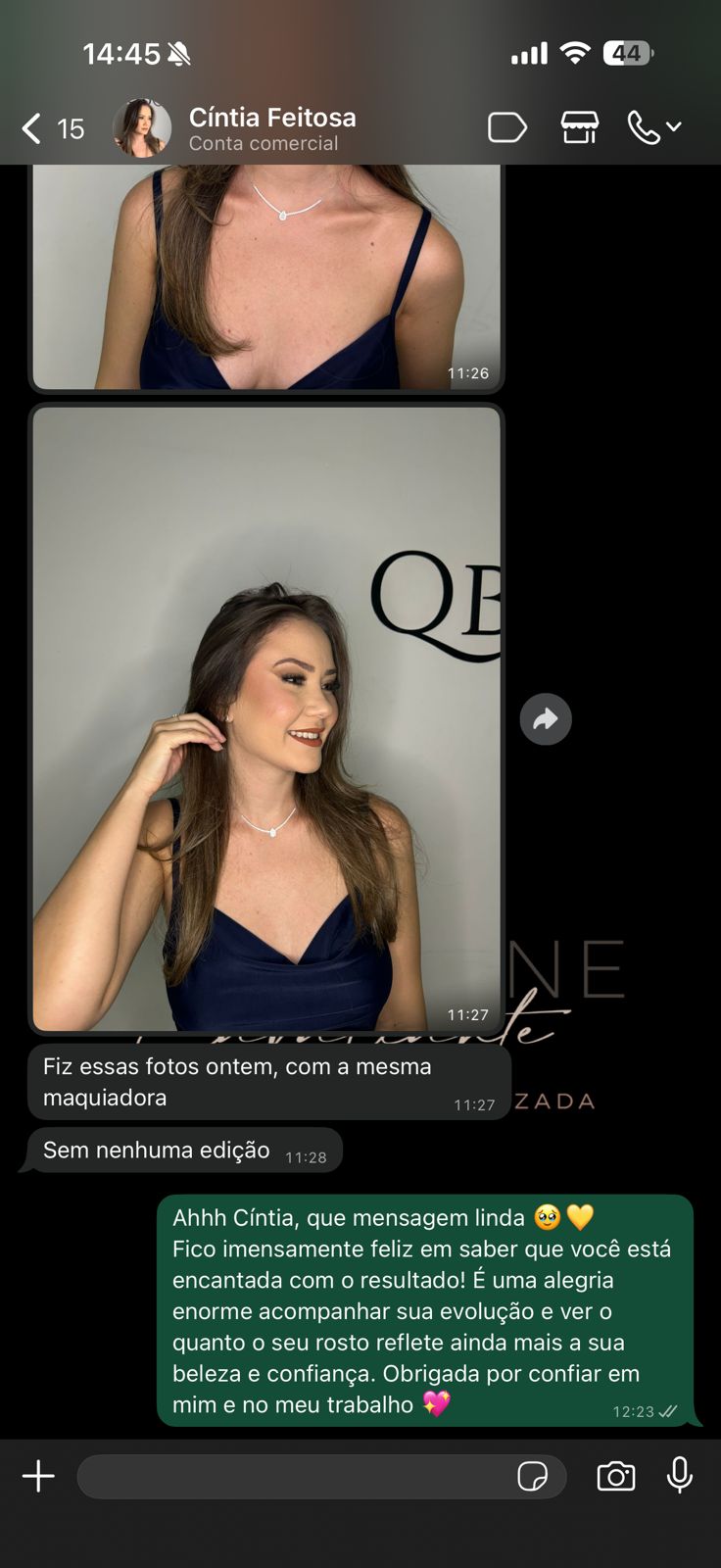Open Cíntia Feitosa's contact info
The image size is (721, 1568).
click(271, 128)
